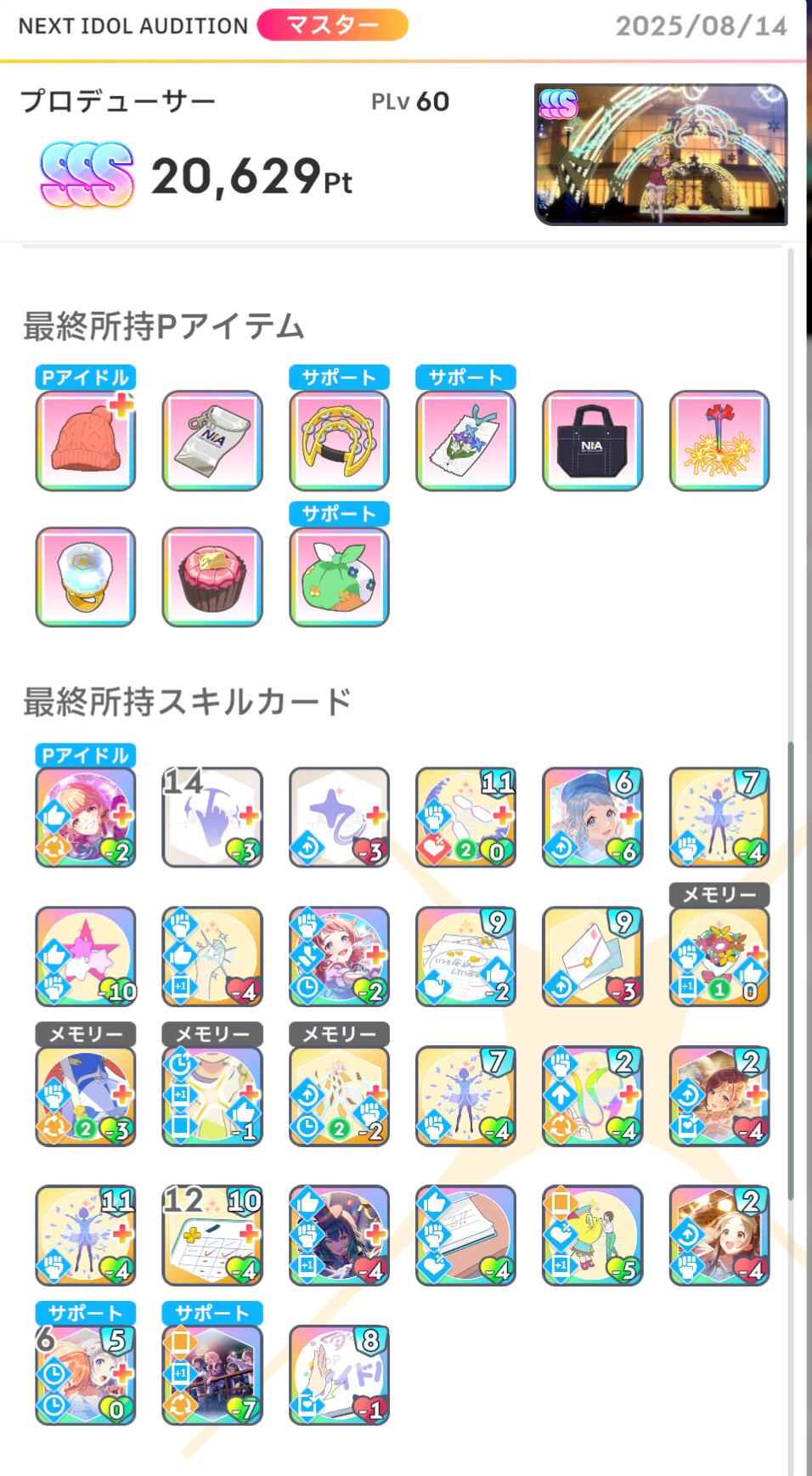Viewport: 812px width, 1476px height.
Task: Open the fireworks and ribbon P-item
Action: coord(719,441)
